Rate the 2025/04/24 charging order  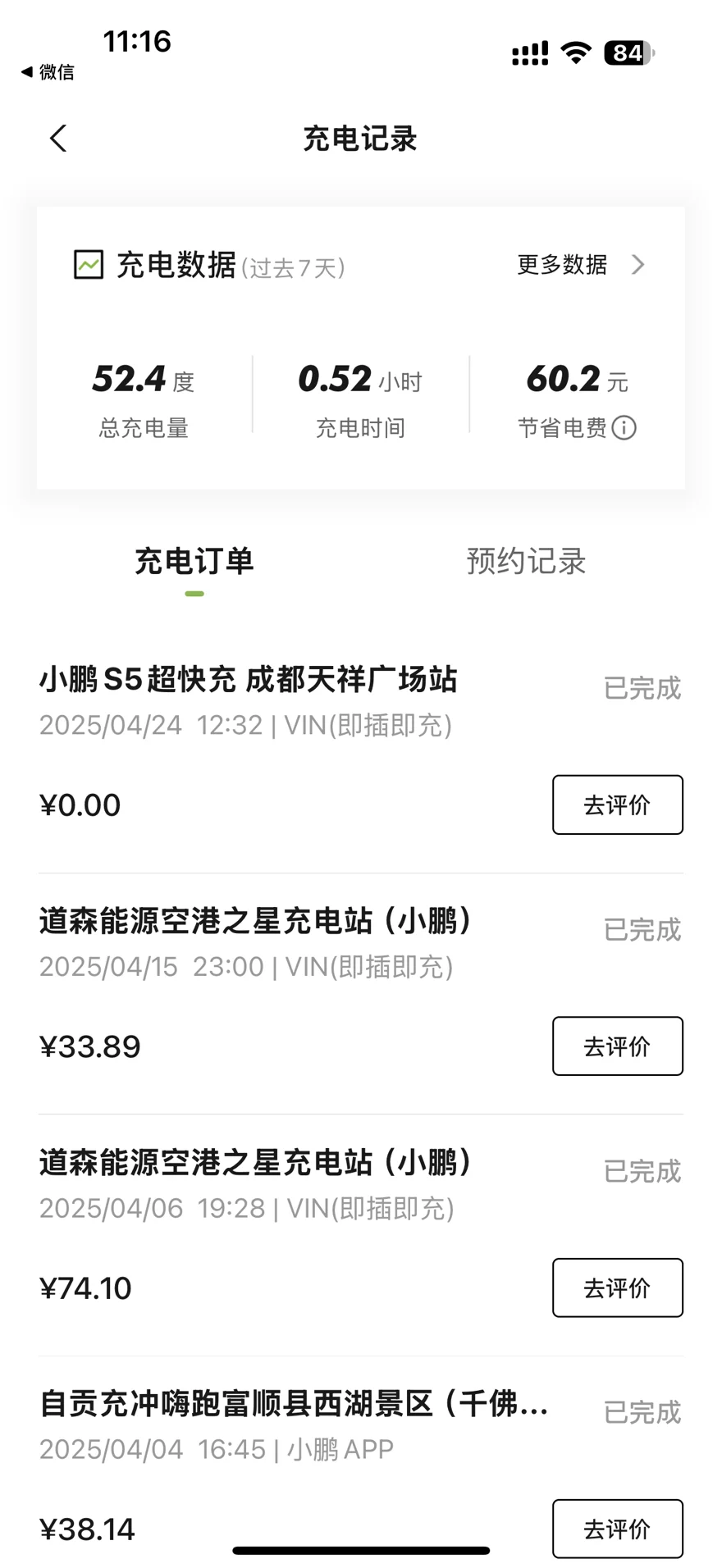click(617, 805)
